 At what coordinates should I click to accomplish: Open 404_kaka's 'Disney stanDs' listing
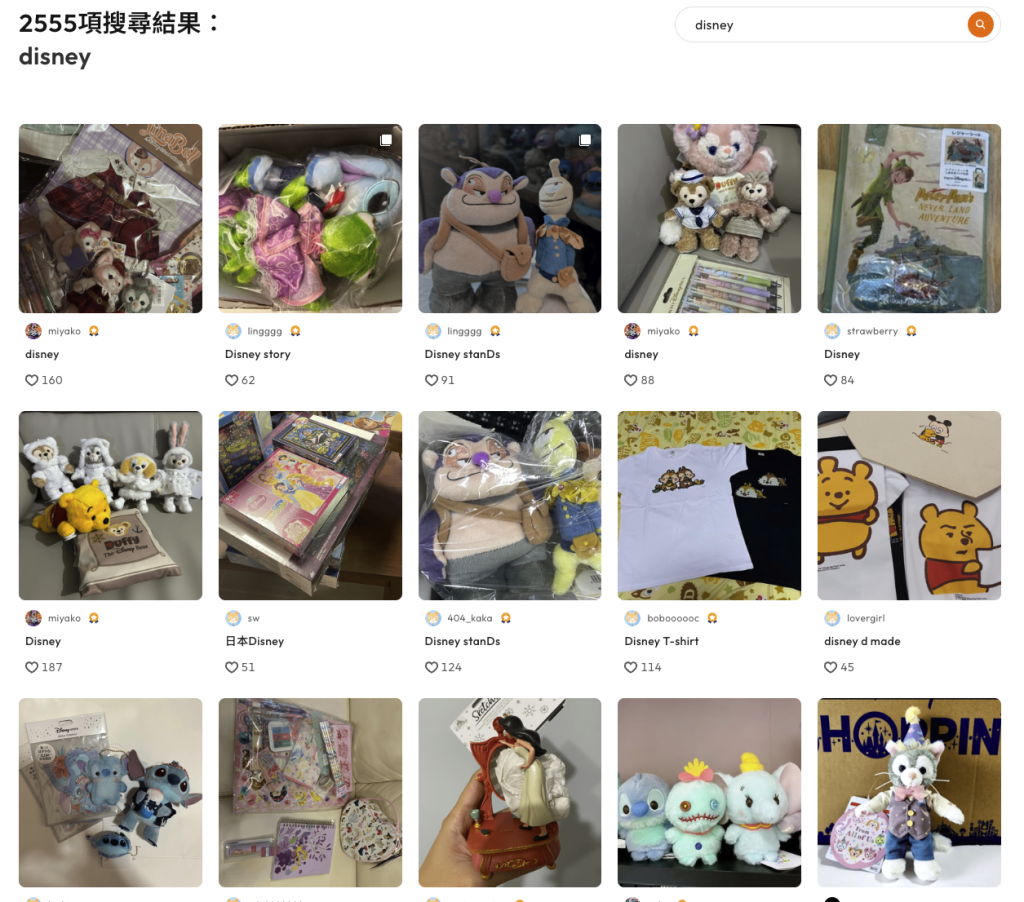click(510, 505)
